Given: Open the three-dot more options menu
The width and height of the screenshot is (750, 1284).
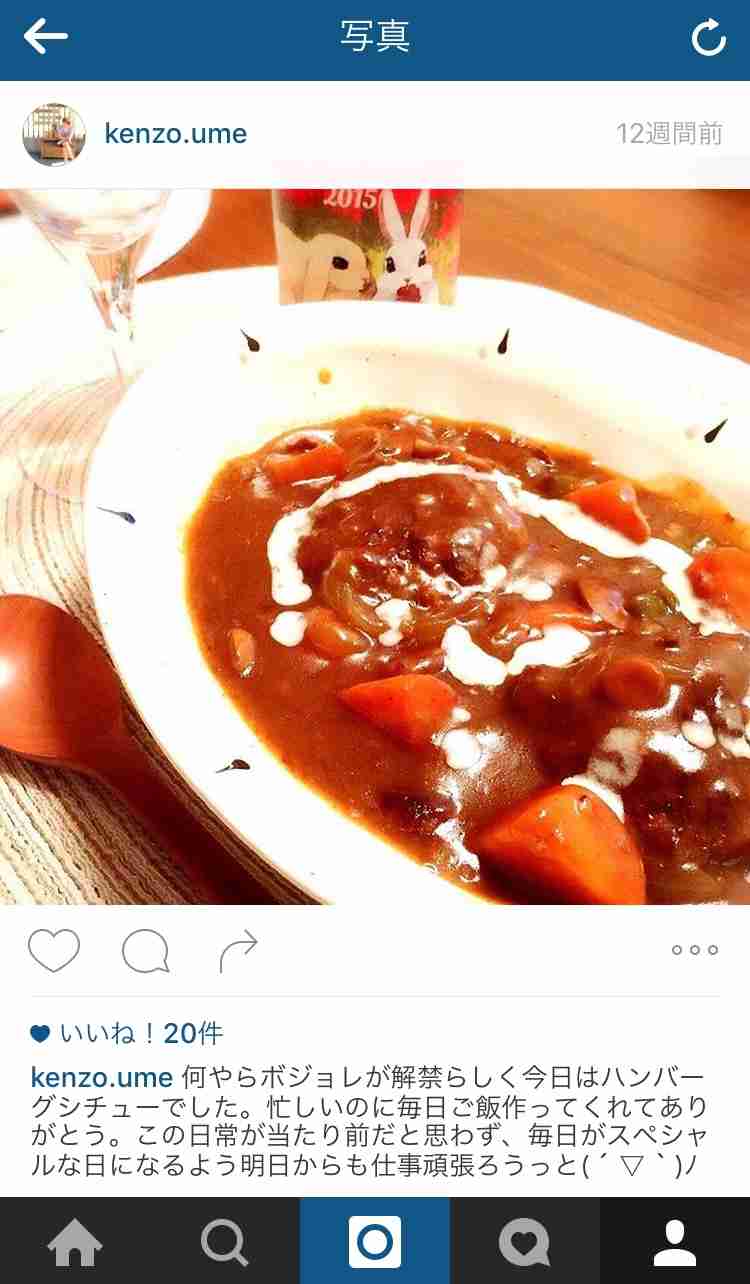Looking at the screenshot, I should click(695, 950).
